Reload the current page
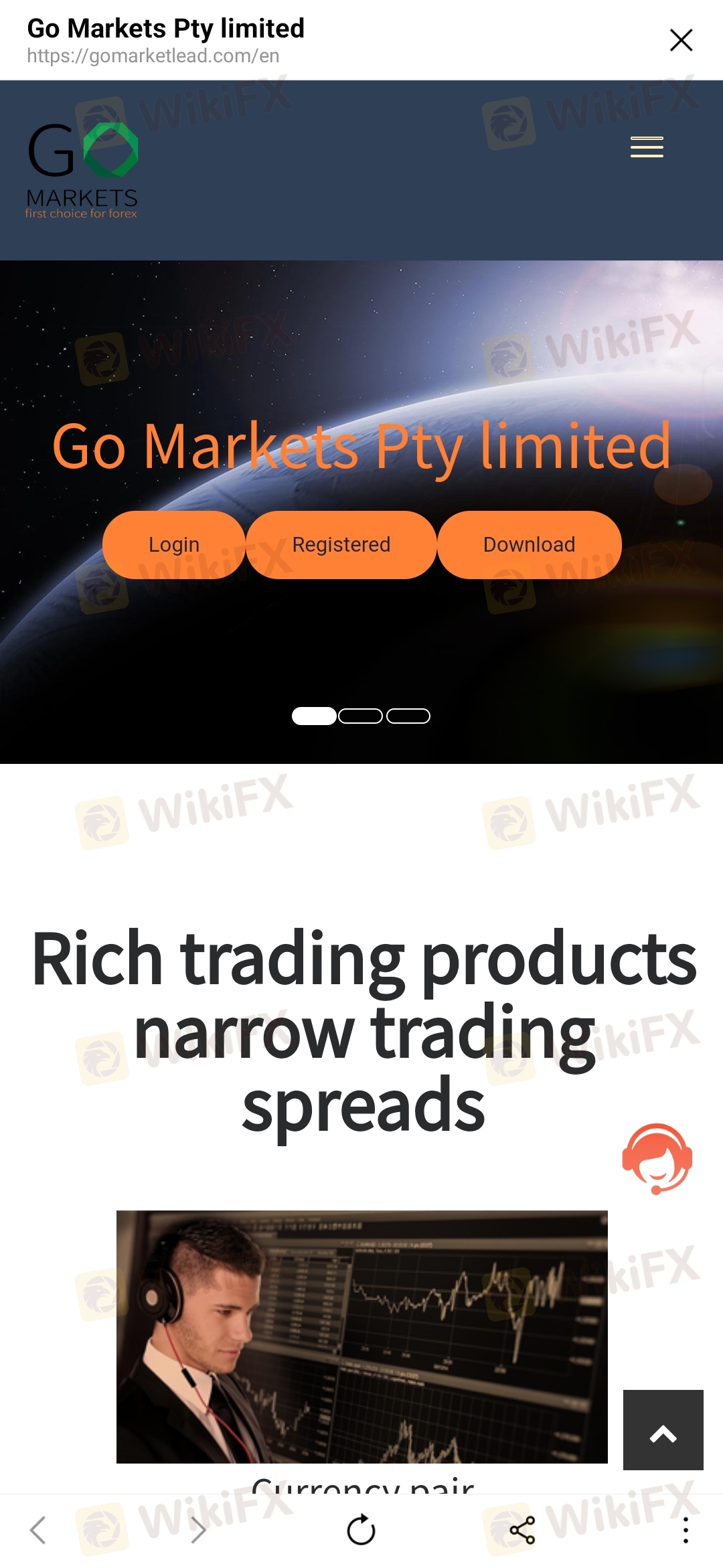The width and height of the screenshot is (723, 1568). [x=361, y=1530]
